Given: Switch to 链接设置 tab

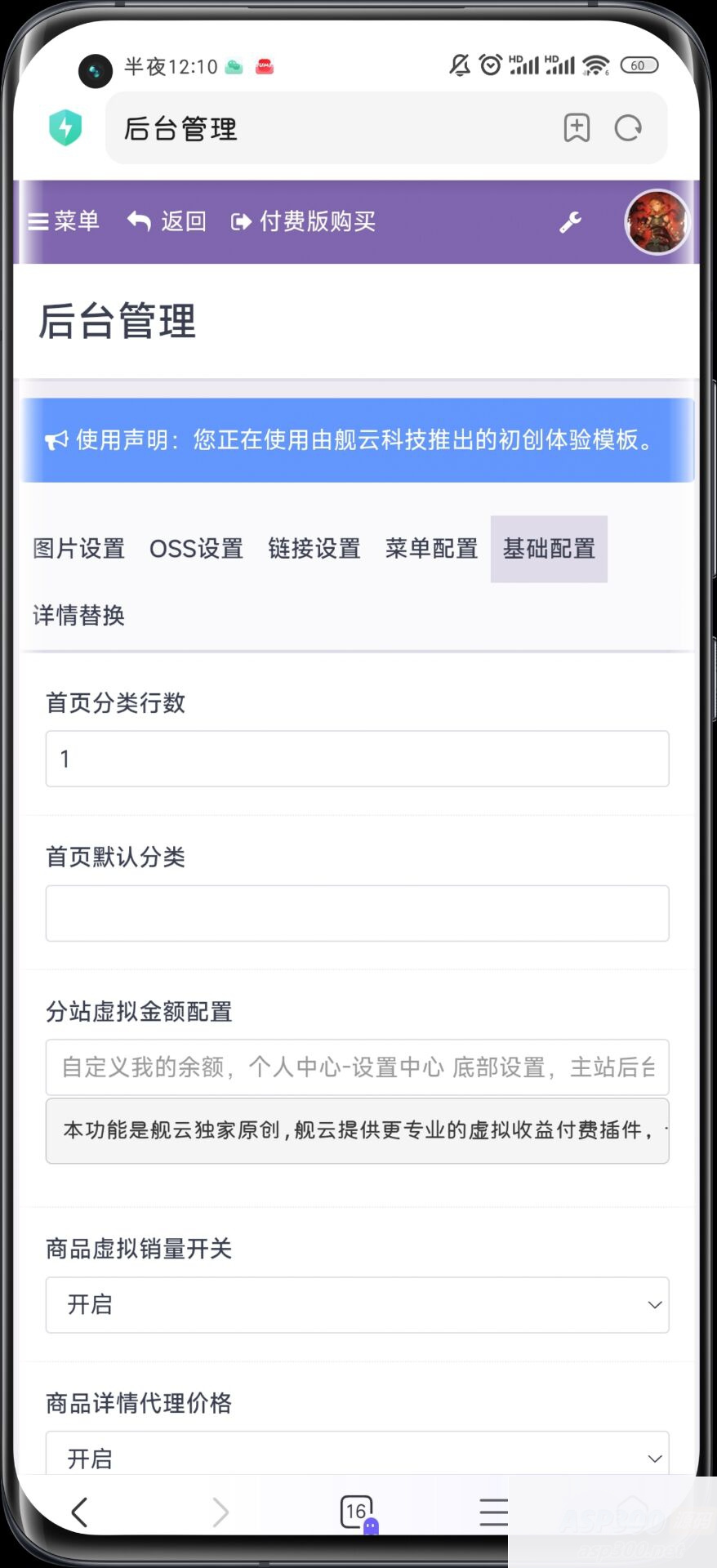Looking at the screenshot, I should (x=314, y=549).
